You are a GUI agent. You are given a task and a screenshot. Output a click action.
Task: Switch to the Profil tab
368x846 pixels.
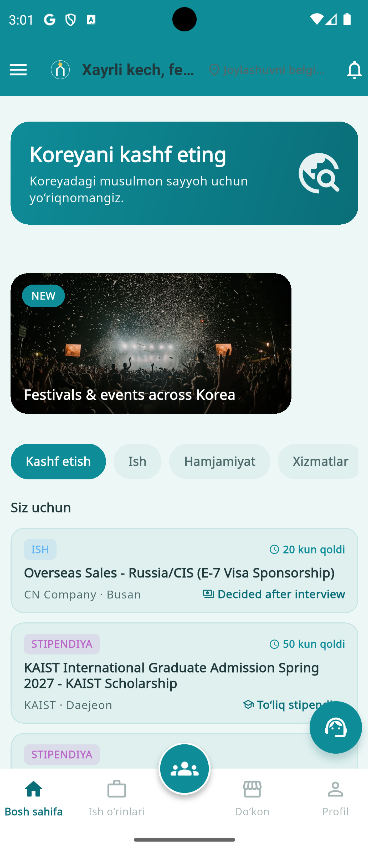(335, 798)
